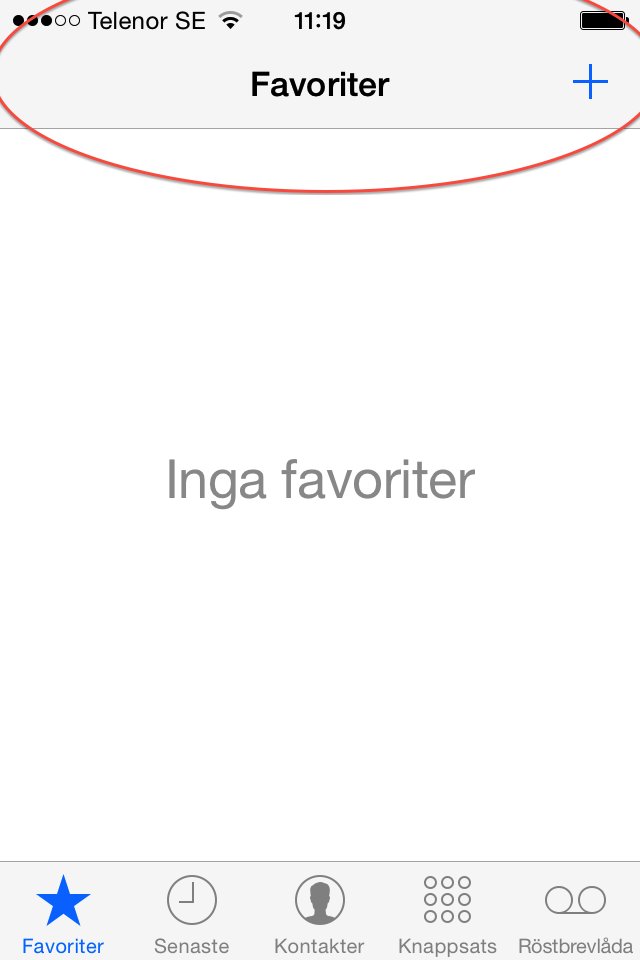Image resolution: width=640 pixels, height=960 pixels.
Task: Add a new favorite with the plus icon
Action: [x=590, y=83]
